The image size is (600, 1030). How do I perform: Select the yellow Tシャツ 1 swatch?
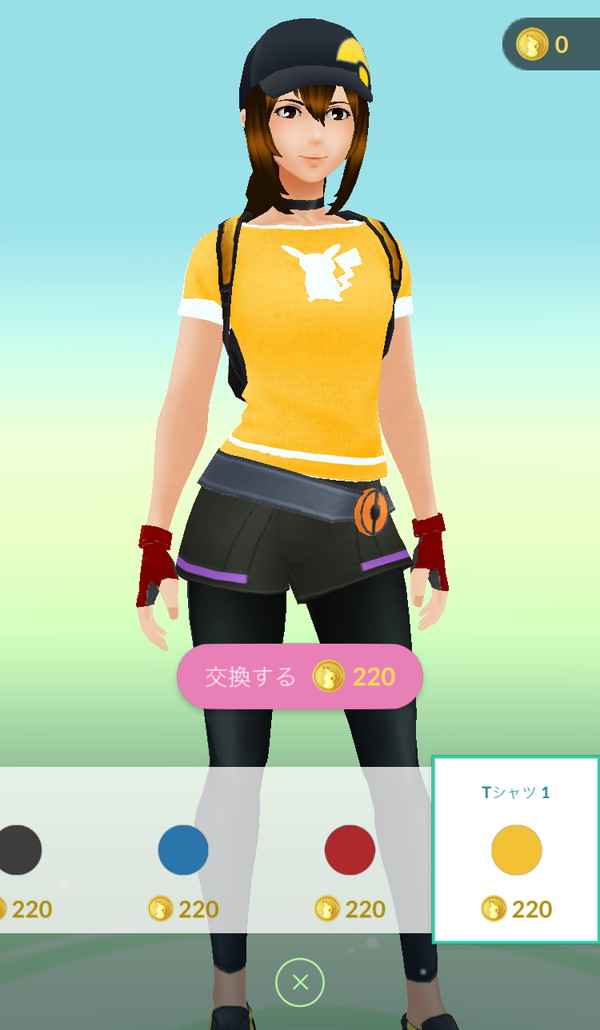click(516, 850)
